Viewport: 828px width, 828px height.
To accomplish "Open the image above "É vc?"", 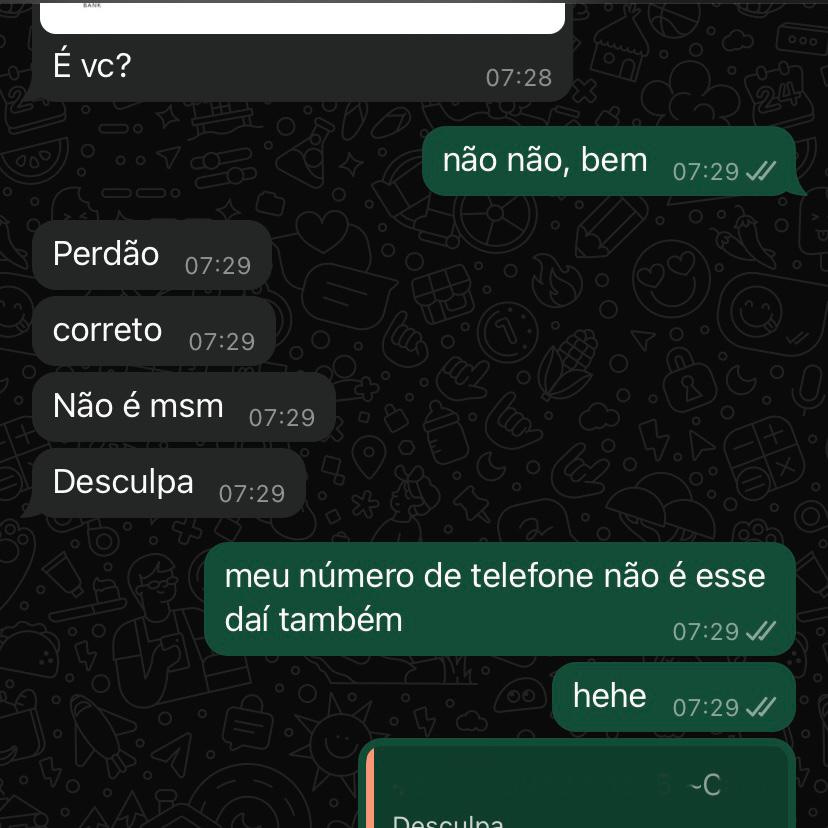I will pyautogui.click(x=302, y=17).
